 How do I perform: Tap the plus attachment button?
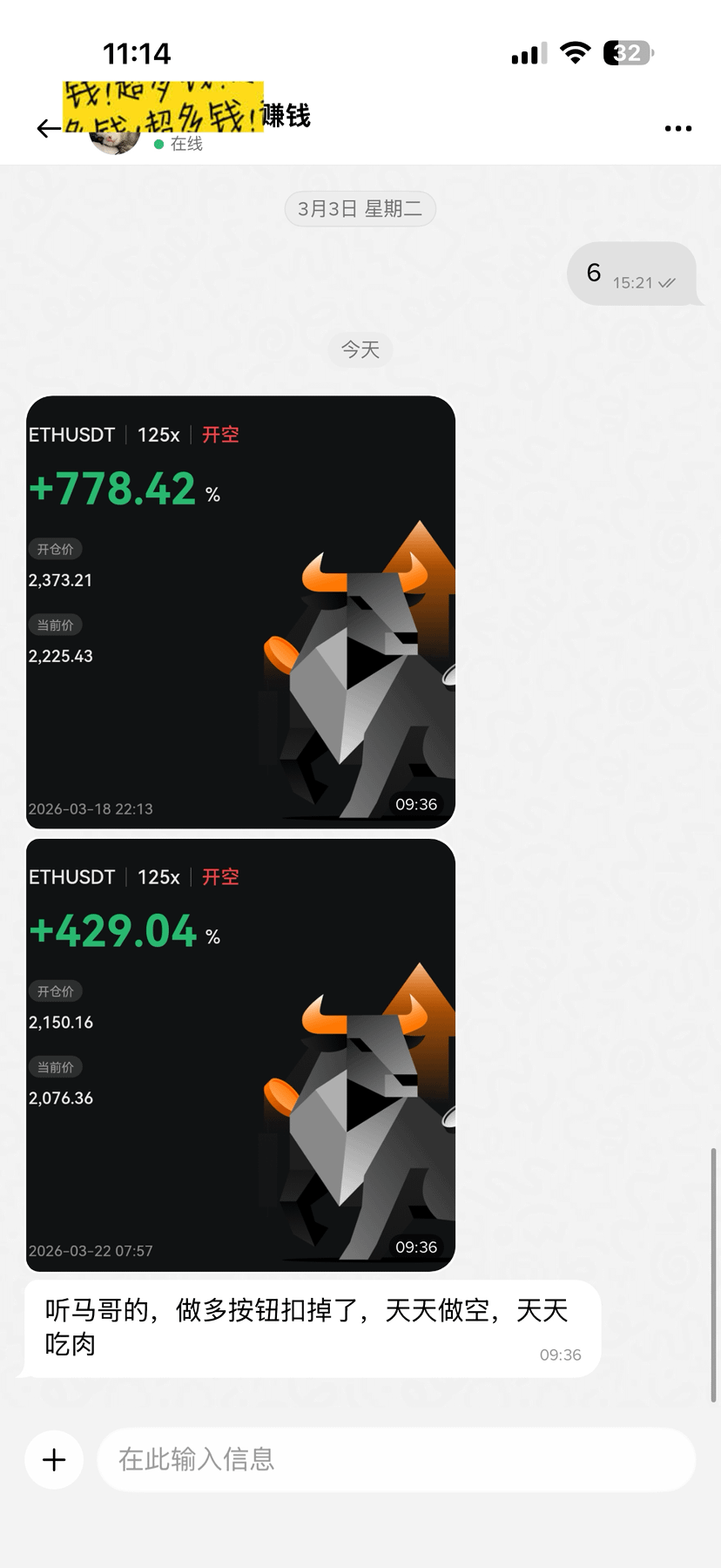[54, 1459]
